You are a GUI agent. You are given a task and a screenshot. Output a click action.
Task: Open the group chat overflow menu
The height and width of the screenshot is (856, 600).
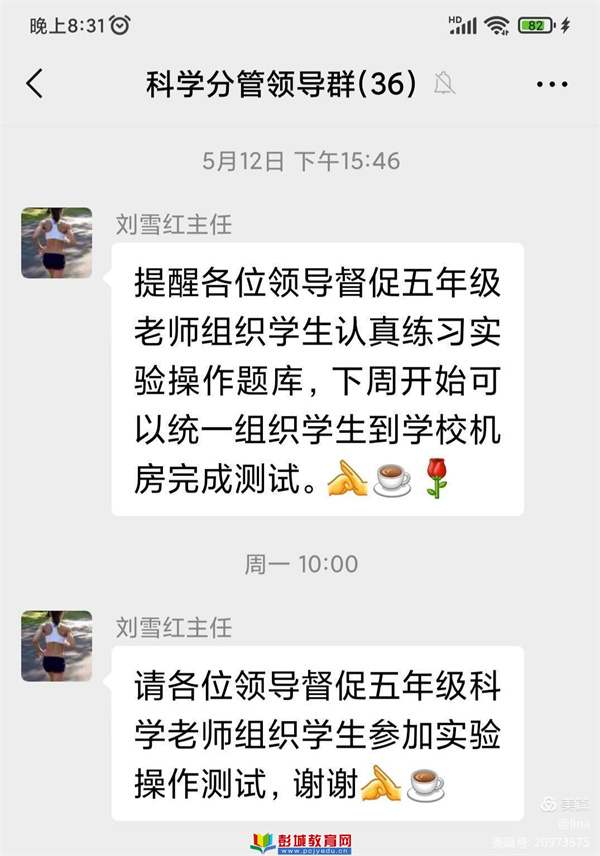[x=552, y=85]
